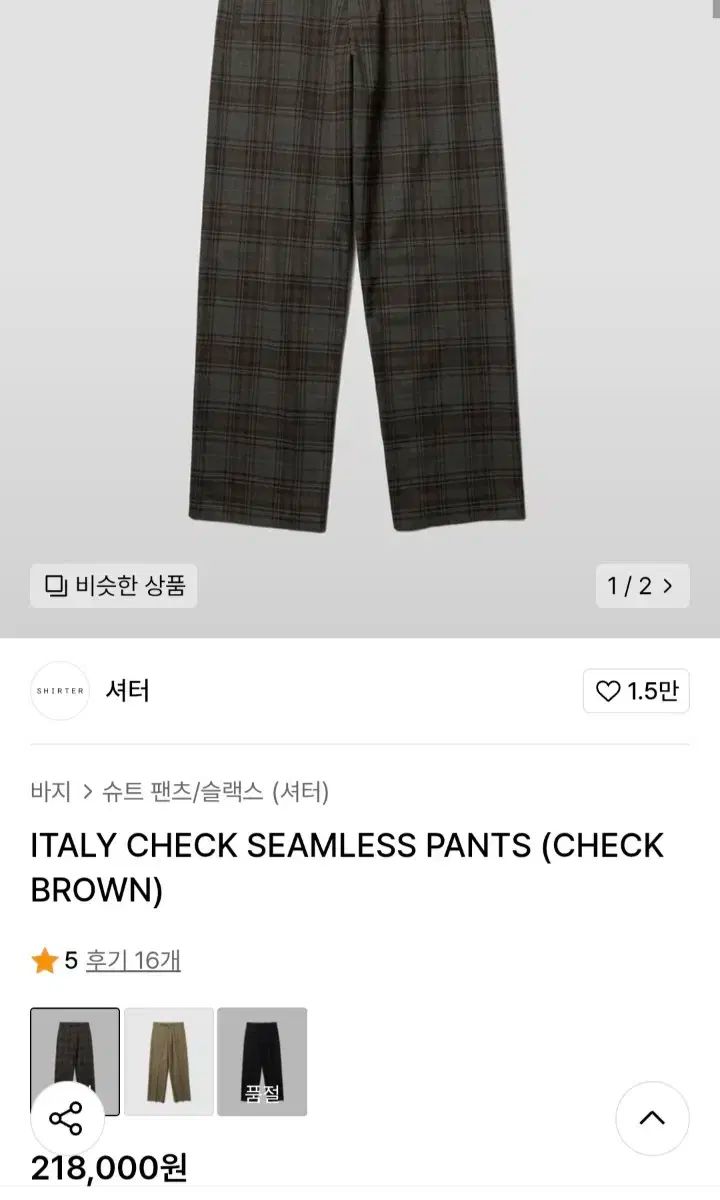Open similar products (비슷한 상품)
Viewport: 720px width, 1200px height.
coord(113,585)
